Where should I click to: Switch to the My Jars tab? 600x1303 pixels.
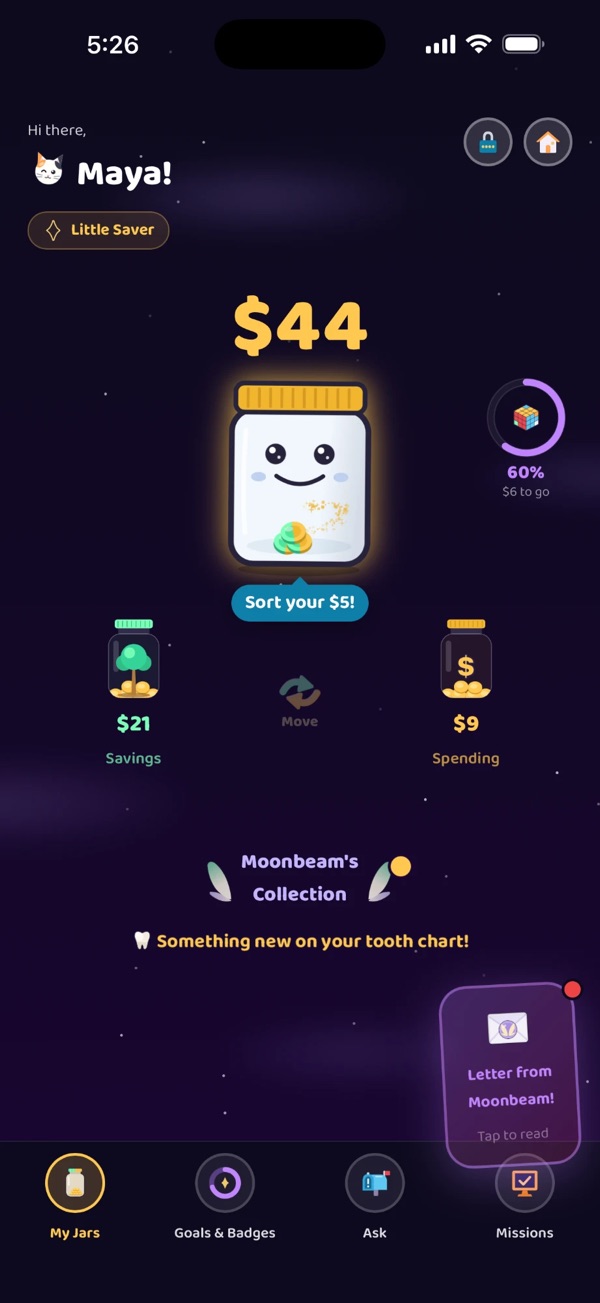[x=75, y=1197]
